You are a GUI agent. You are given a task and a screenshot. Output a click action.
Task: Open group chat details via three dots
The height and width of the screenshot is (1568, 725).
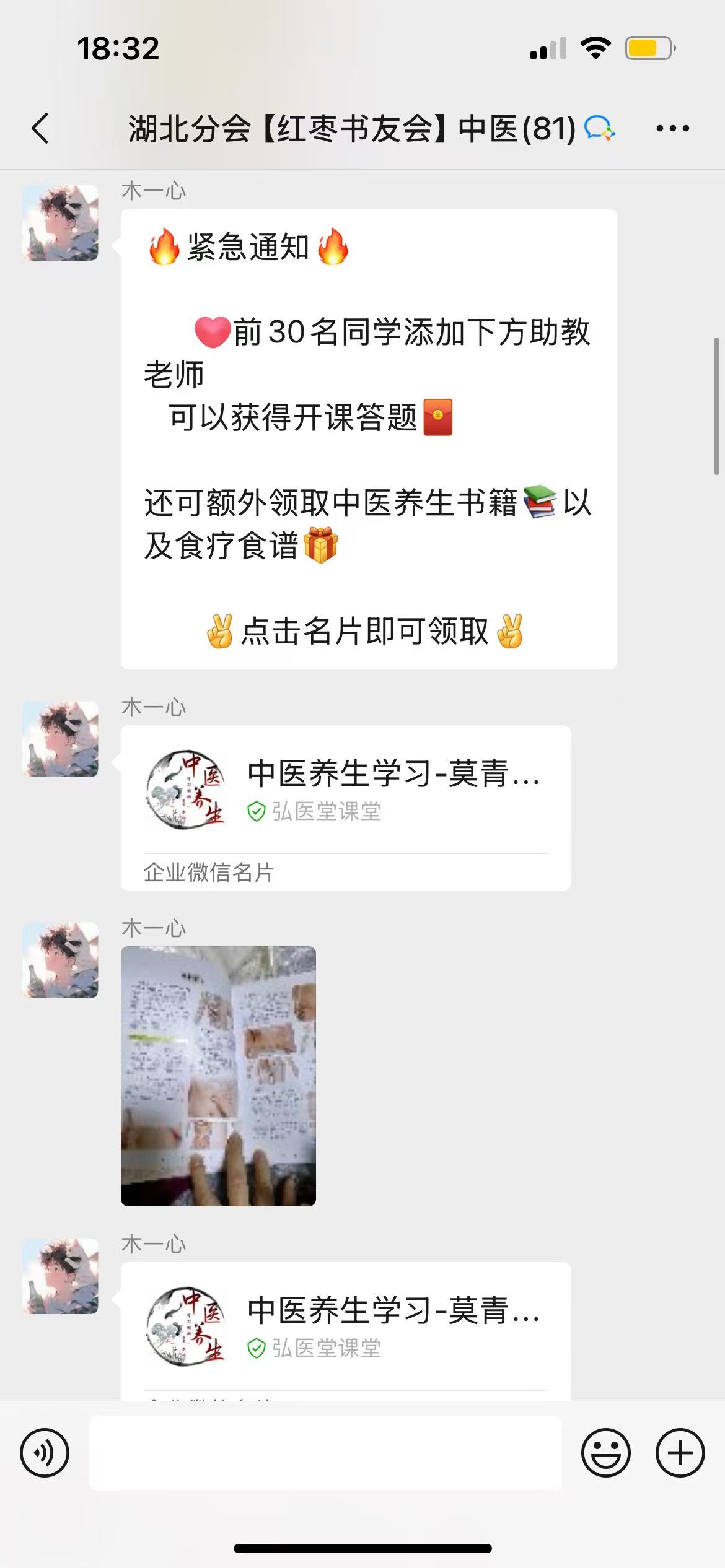[x=672, y=129]
